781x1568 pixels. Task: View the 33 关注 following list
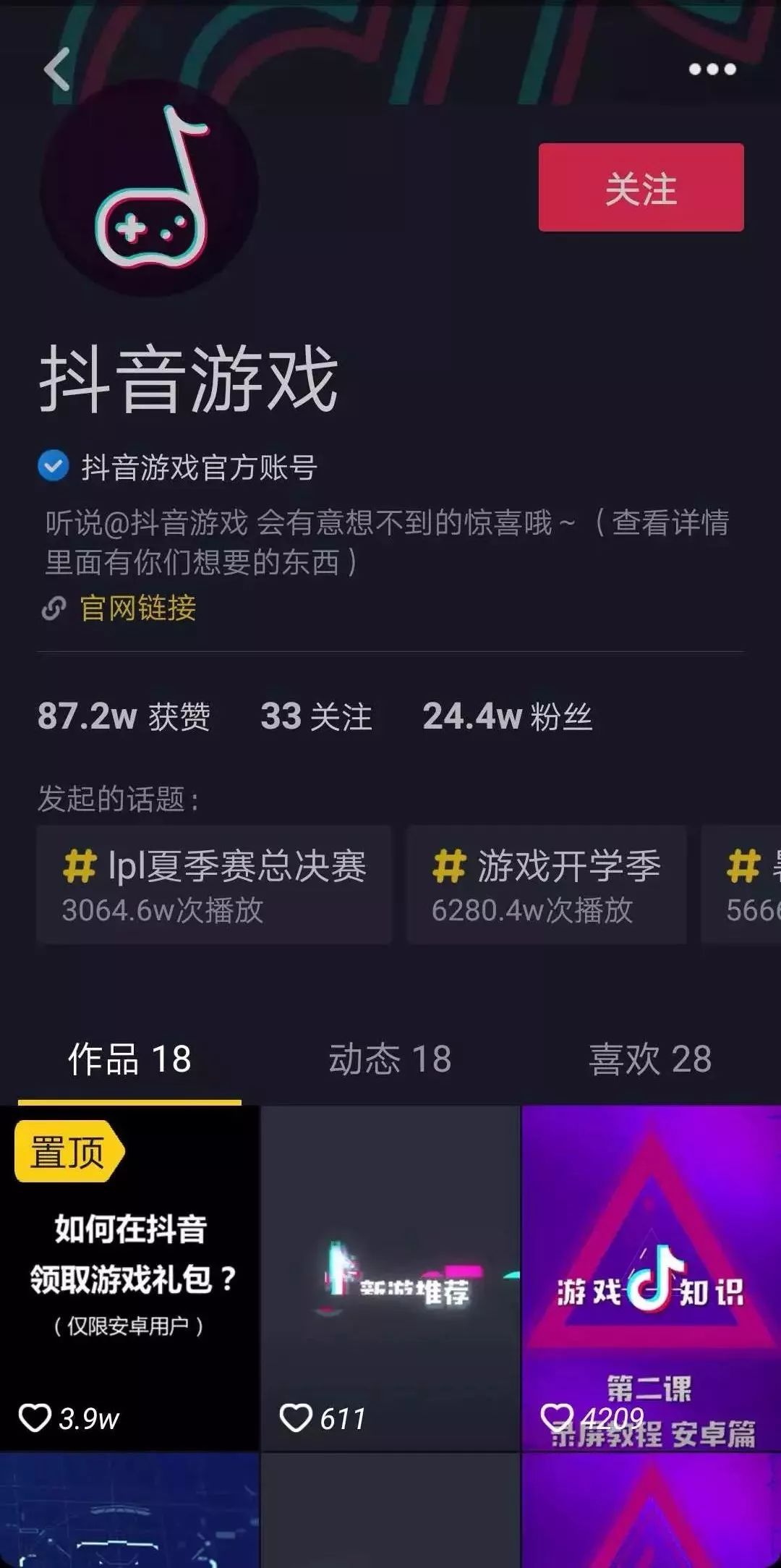(316, 716)
